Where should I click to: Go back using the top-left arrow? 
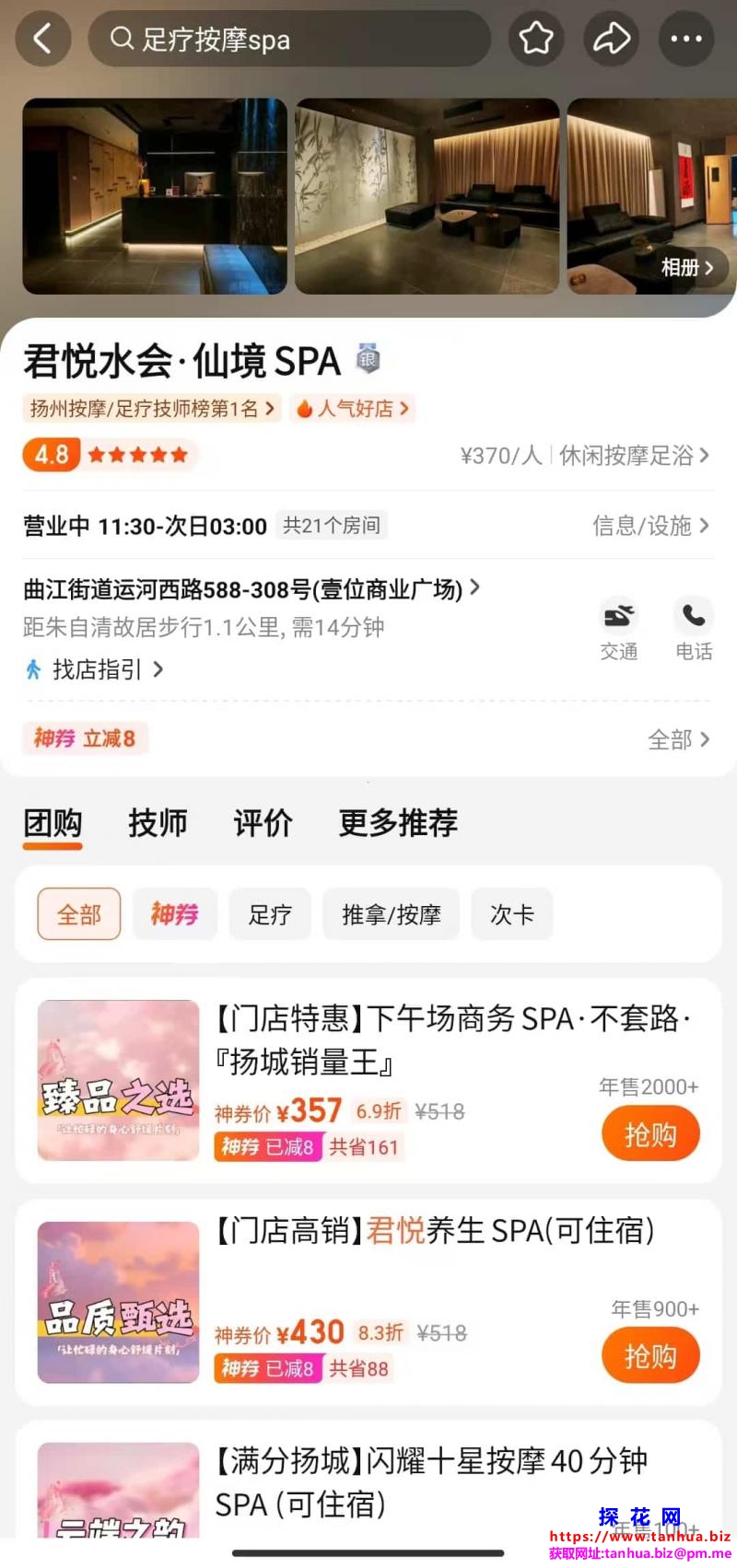pos(42,39)
